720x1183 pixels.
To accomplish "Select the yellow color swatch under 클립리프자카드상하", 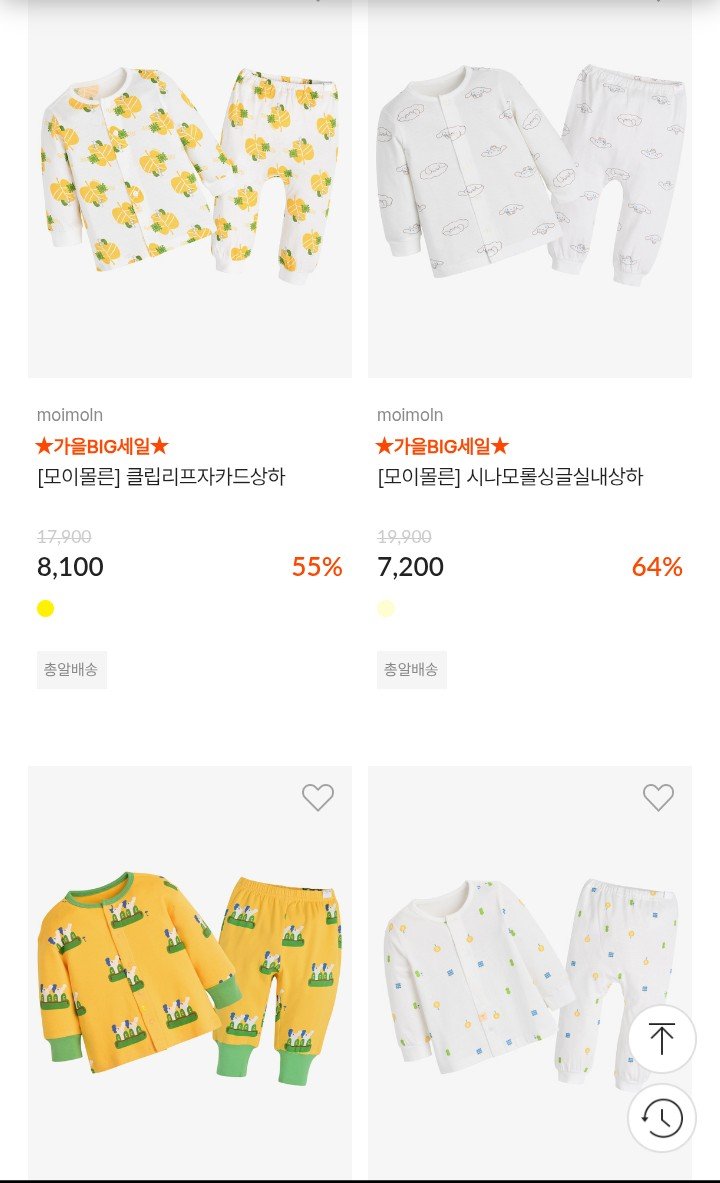I will (x=45, y=608).
